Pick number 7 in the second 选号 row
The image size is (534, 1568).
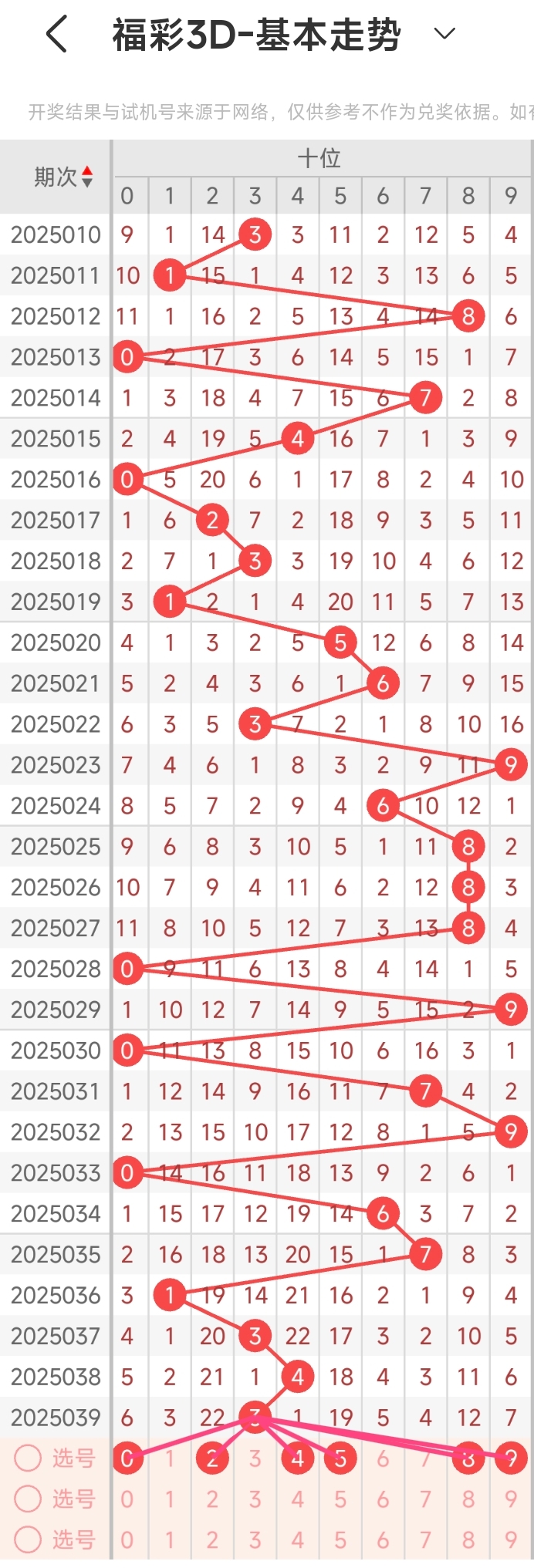(425, 1499)
